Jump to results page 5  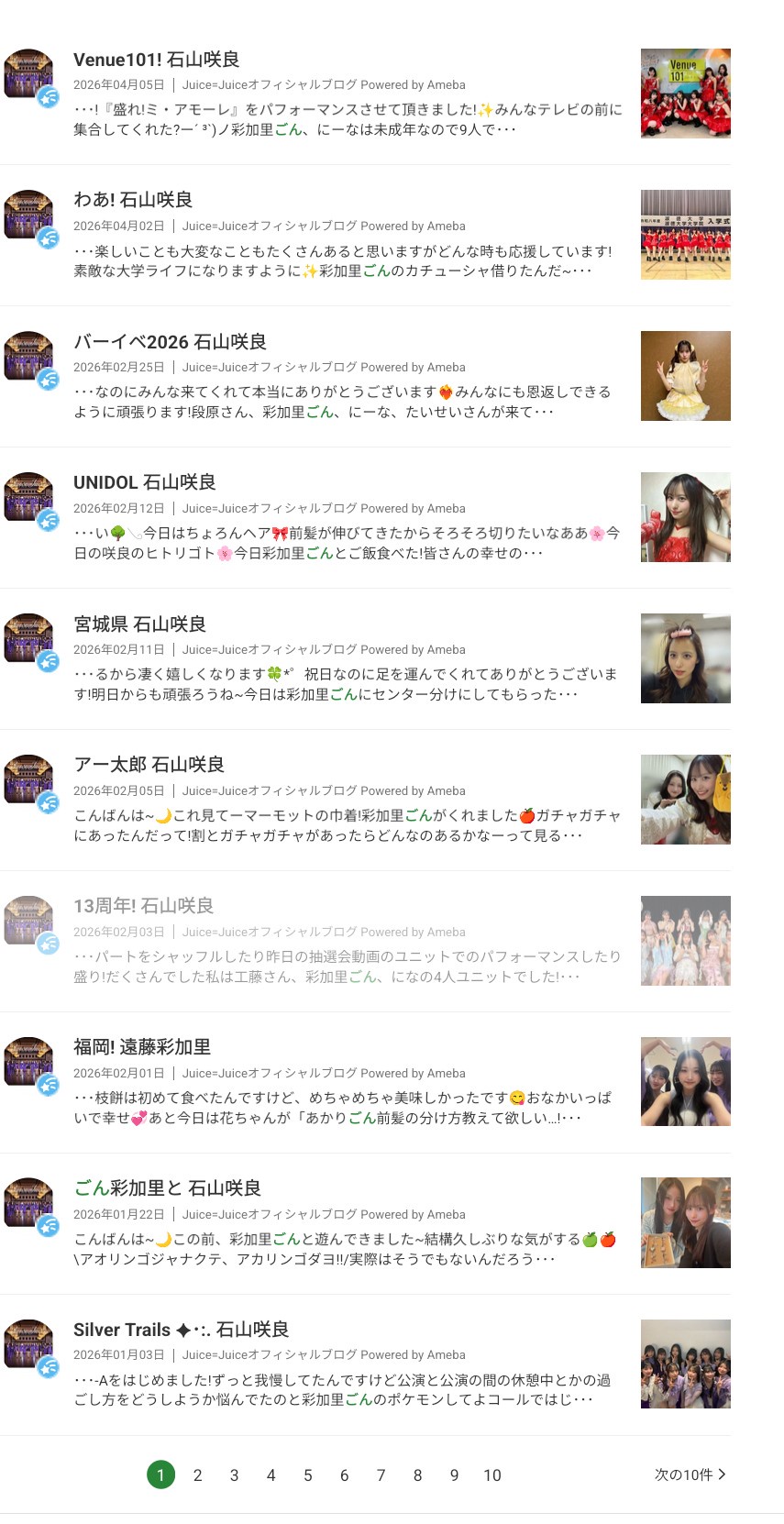[x=307, y=1475]
